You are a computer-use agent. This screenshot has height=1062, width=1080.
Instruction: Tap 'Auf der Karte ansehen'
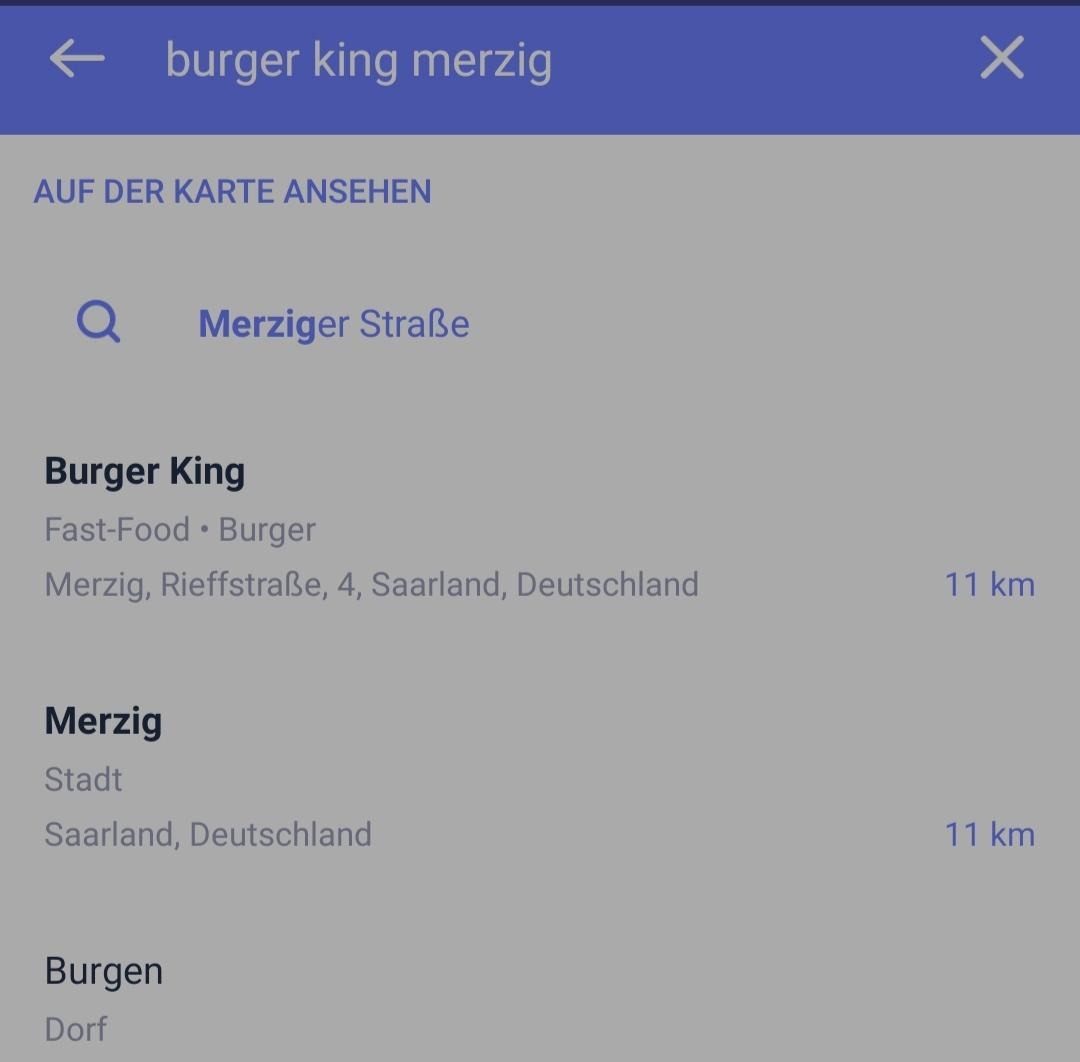(x=232, y=192)
